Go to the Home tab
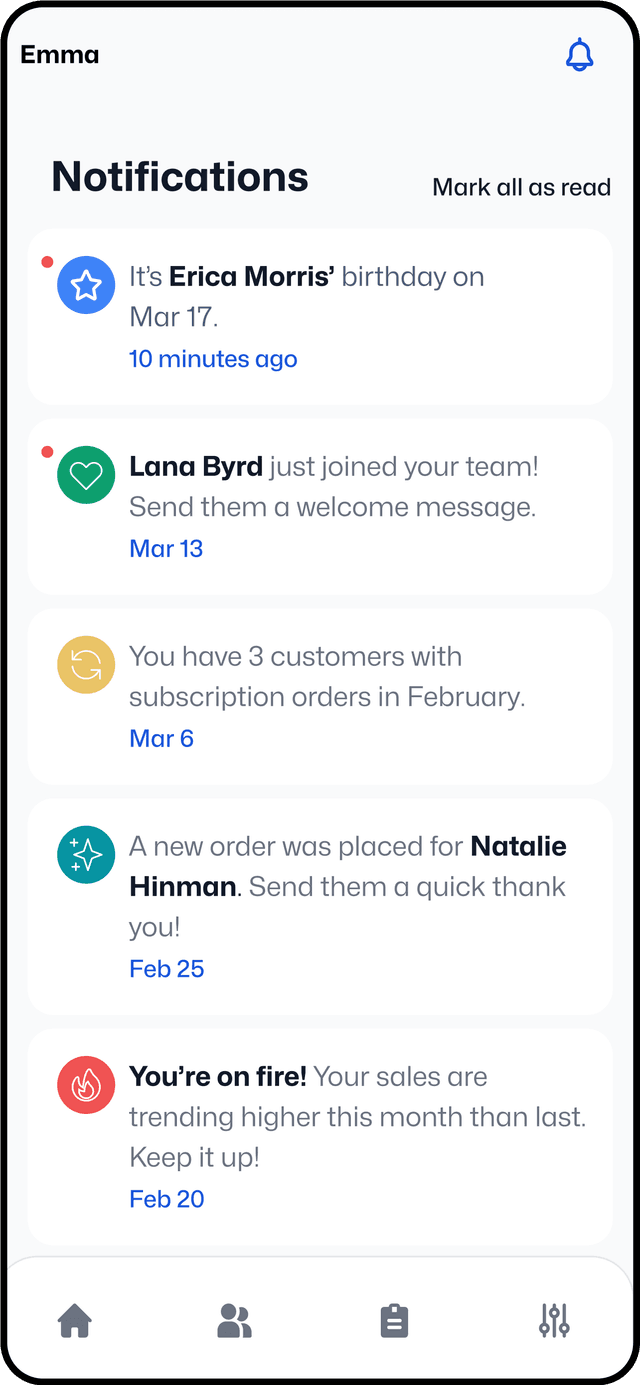Screen dimensions: 640x1385 75,1321
